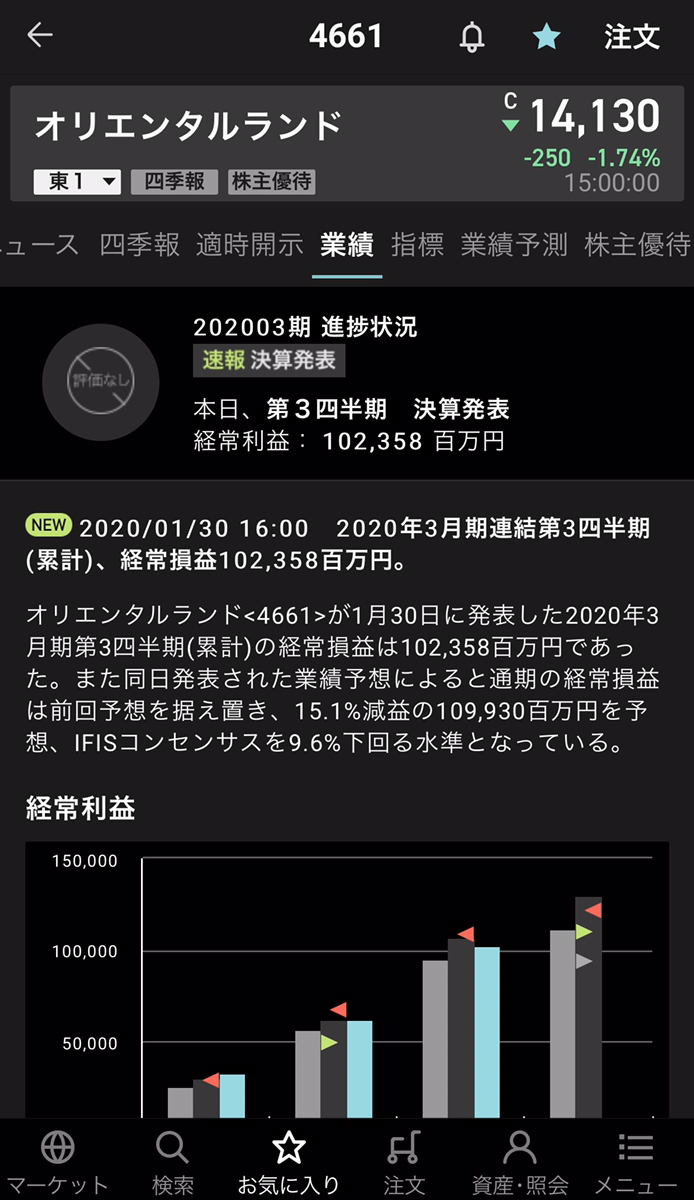
Task: Switch to the ニュース tab
Action: pyautogui.click(x=40, y=245)
